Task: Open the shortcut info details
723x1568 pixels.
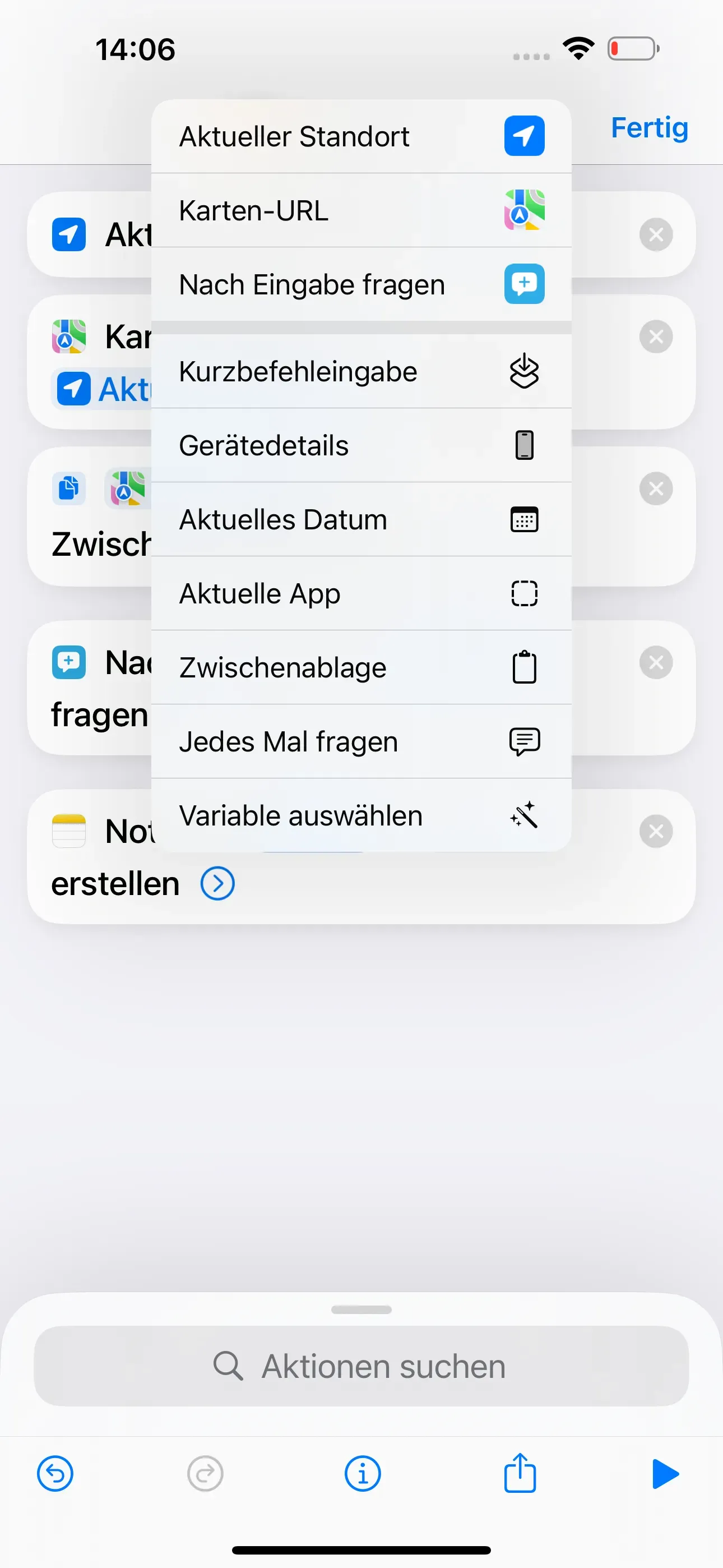Action: tap(363, 1474)
